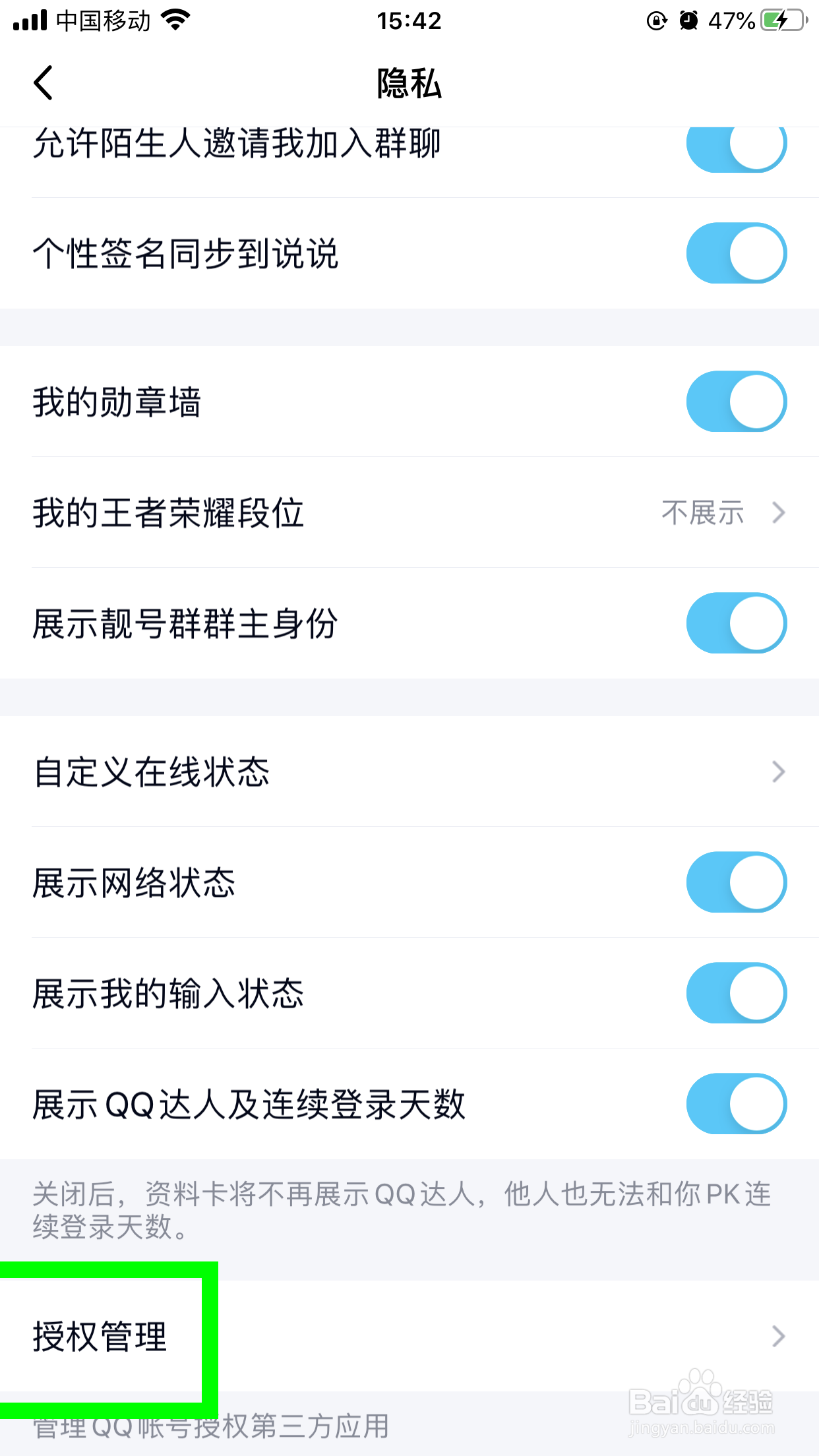The image size is (819, 1456).
Task: Go back from the 隐私 page
Action: (x=44, y=83)
